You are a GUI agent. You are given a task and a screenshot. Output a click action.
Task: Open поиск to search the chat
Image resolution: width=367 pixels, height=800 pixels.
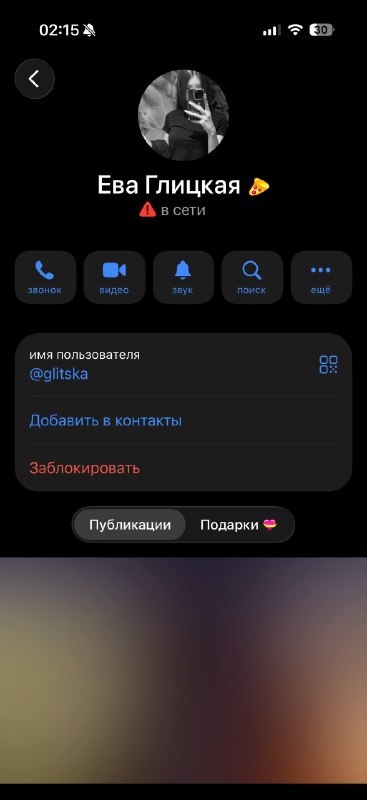(252, 278)
